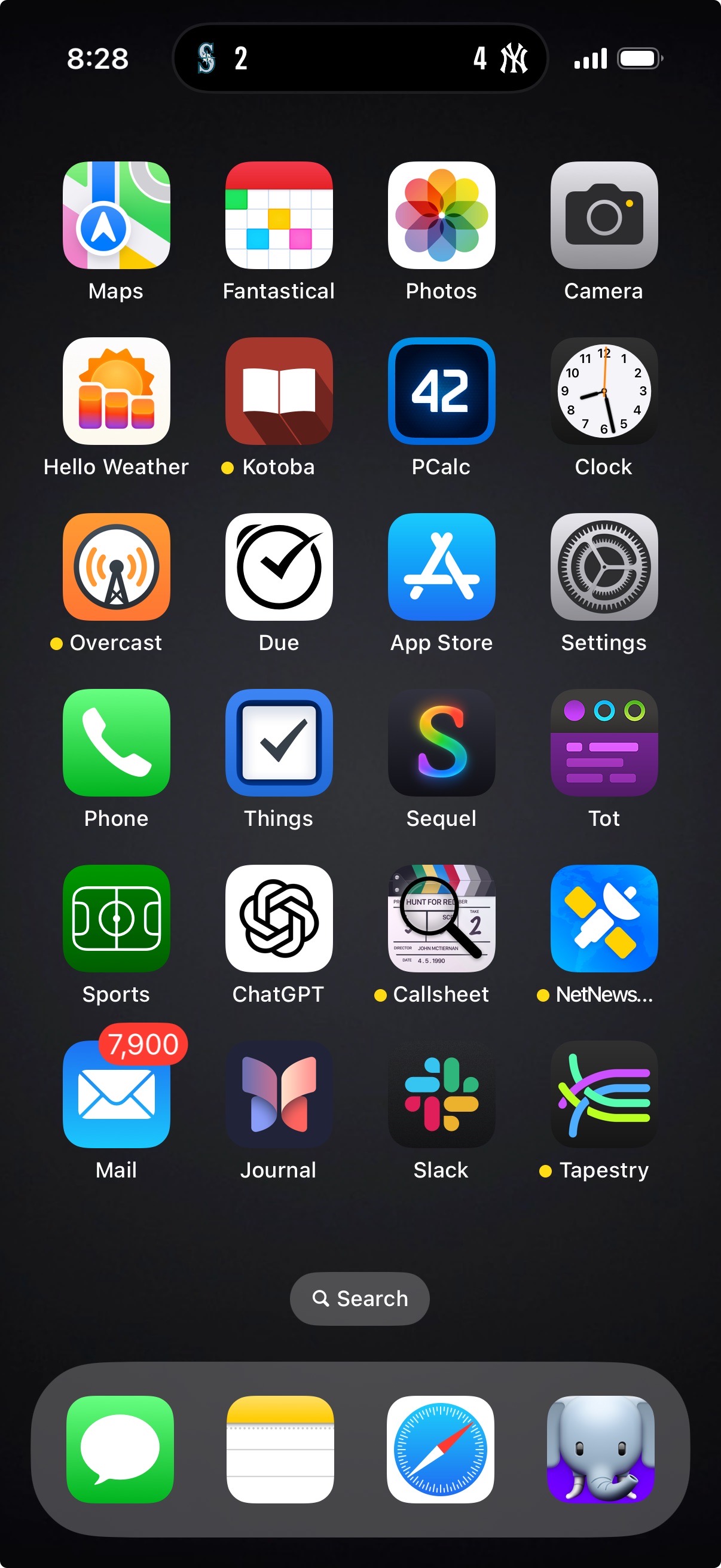Launch Slack

click(441, 1094)
